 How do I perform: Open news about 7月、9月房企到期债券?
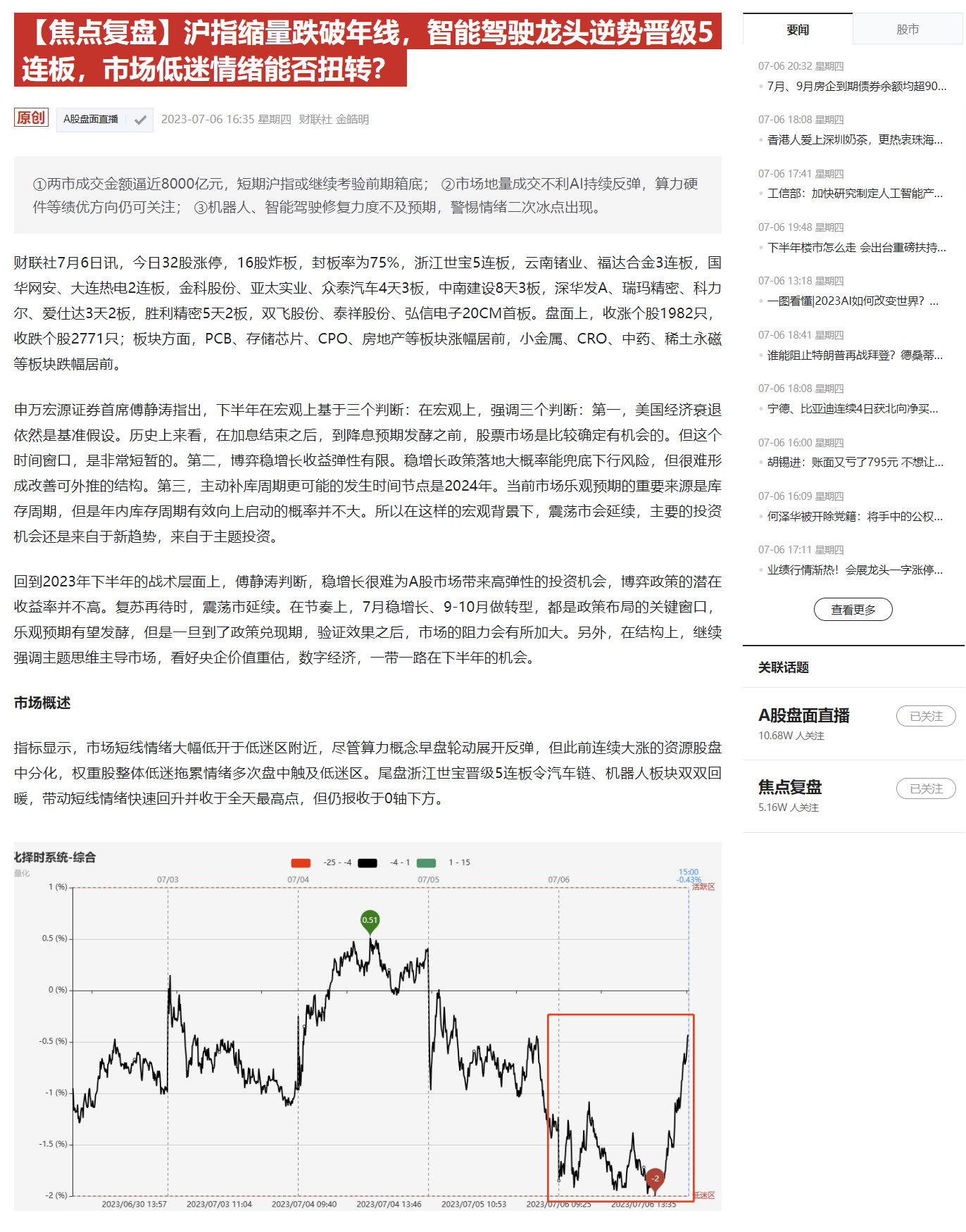point(856,86)
